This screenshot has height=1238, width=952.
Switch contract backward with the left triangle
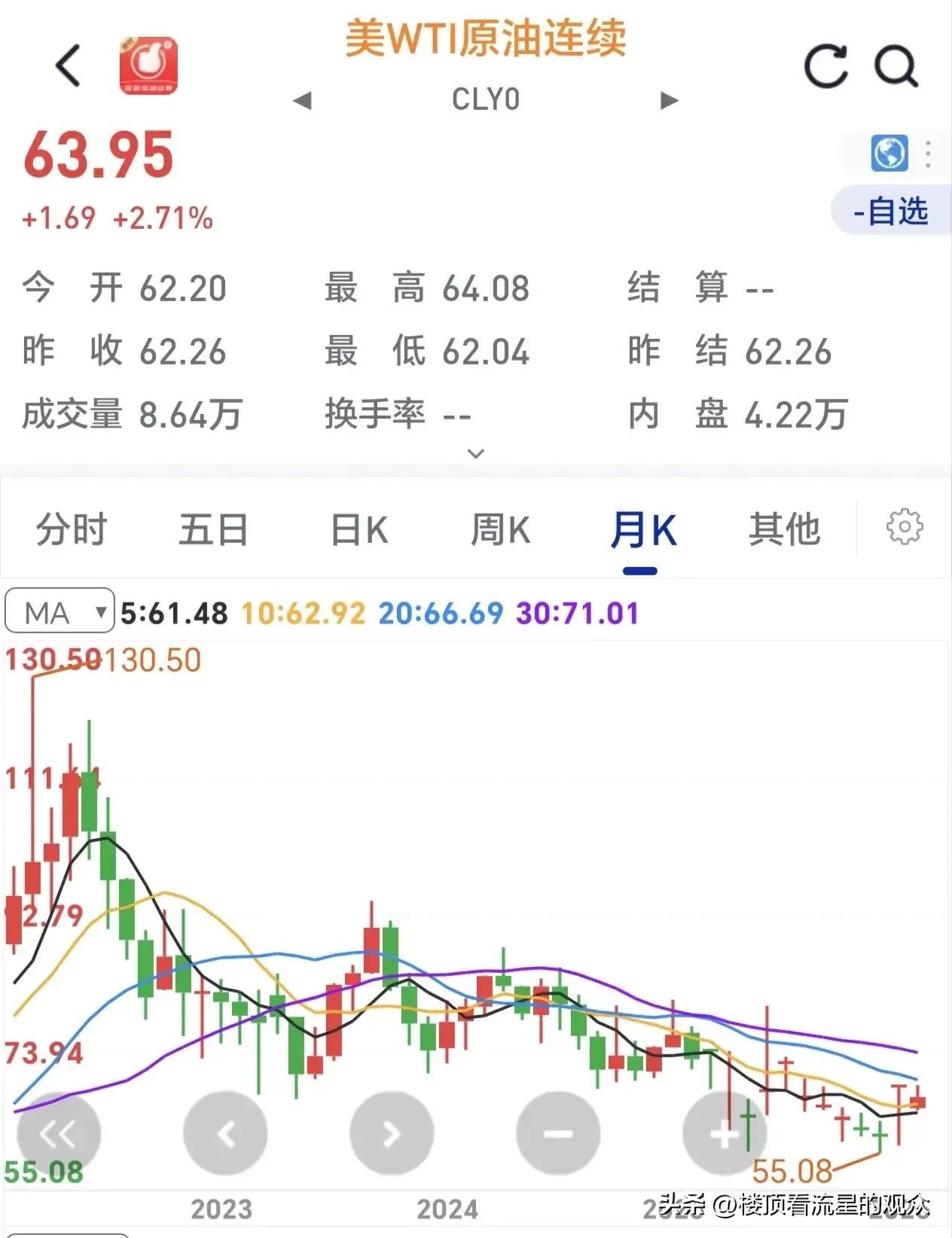pyautogui.click(x=302, y=99)
